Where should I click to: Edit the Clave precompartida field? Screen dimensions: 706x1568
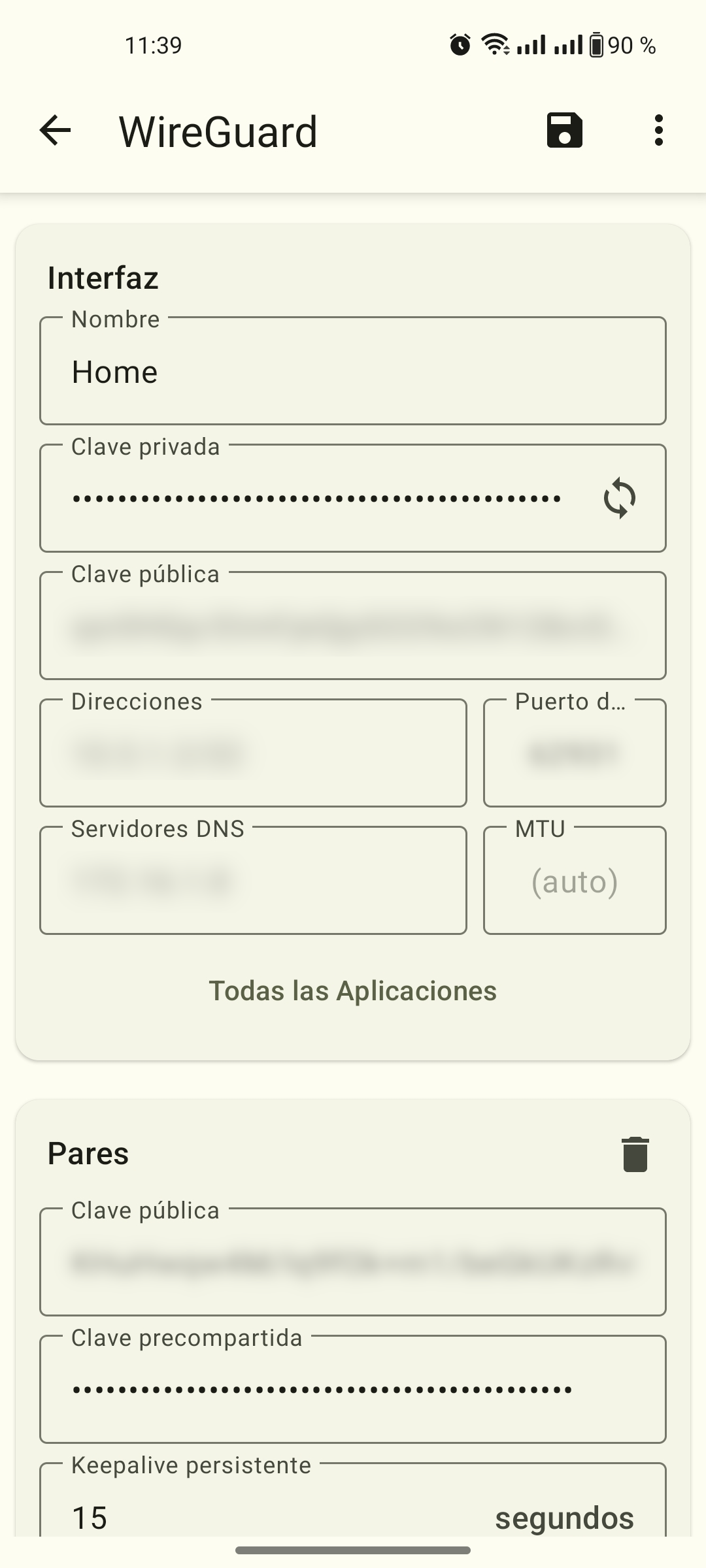353,1390
